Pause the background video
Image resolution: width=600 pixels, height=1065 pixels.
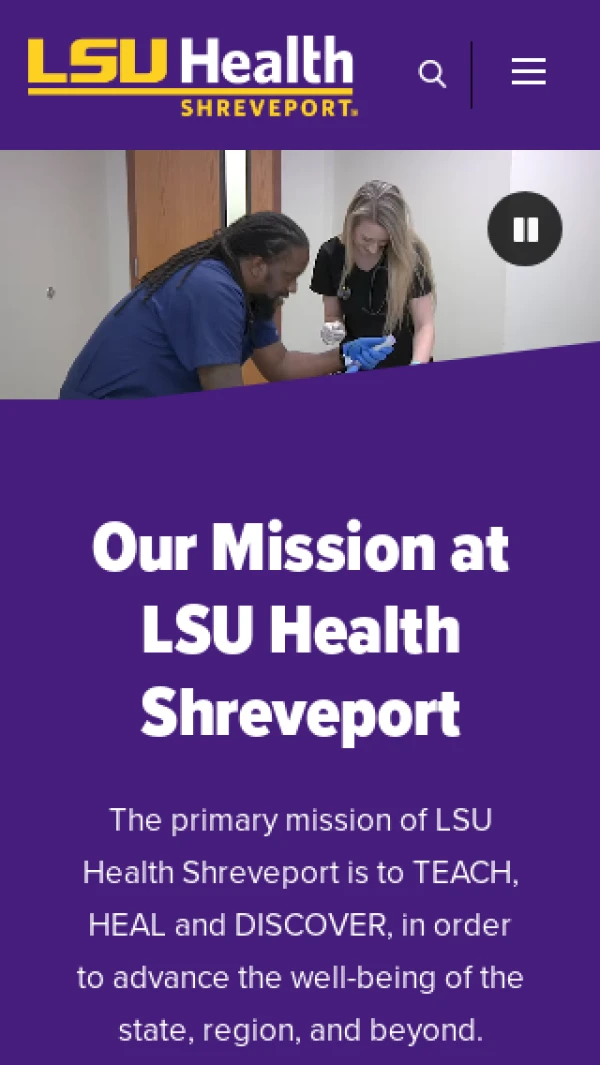click(x=525, y=229)
